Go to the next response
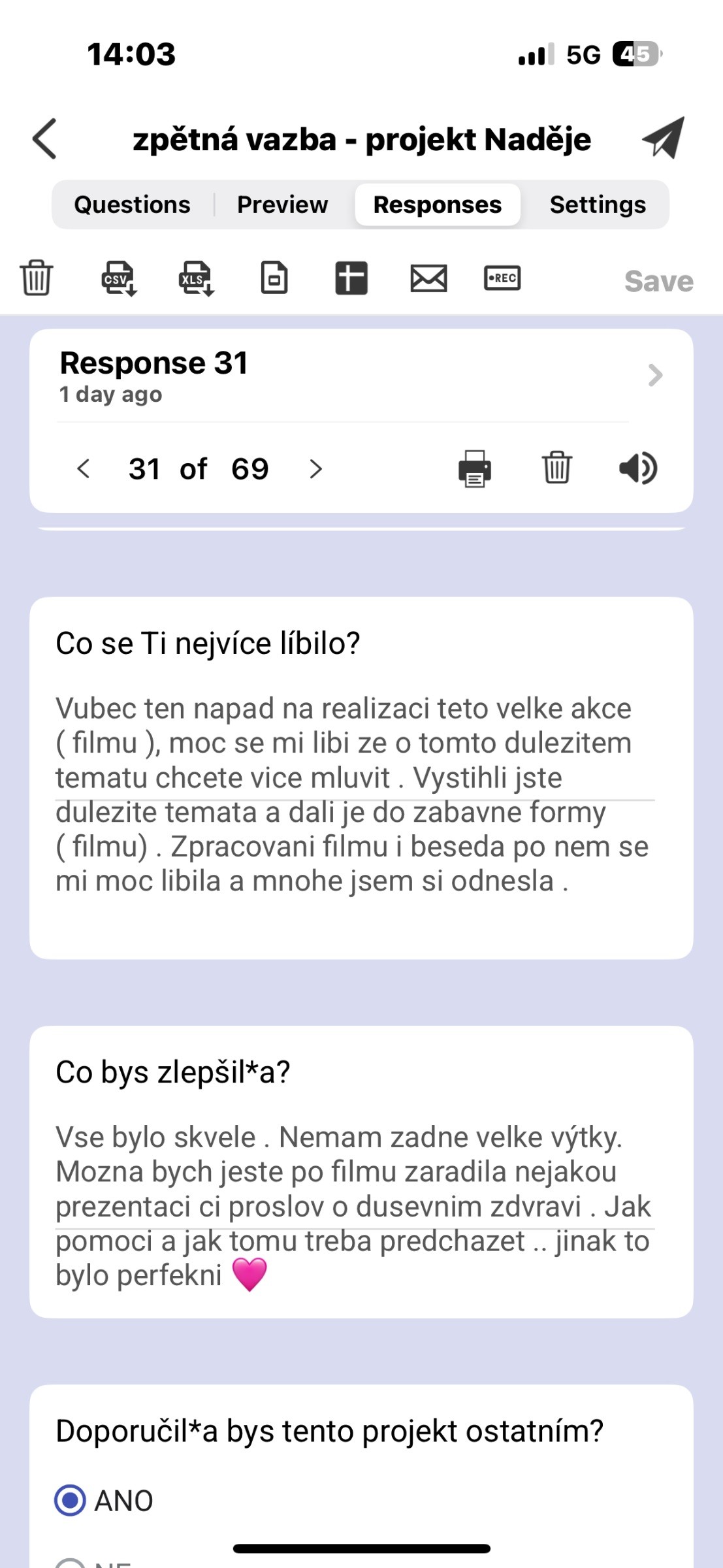 [x=316, y=468]
